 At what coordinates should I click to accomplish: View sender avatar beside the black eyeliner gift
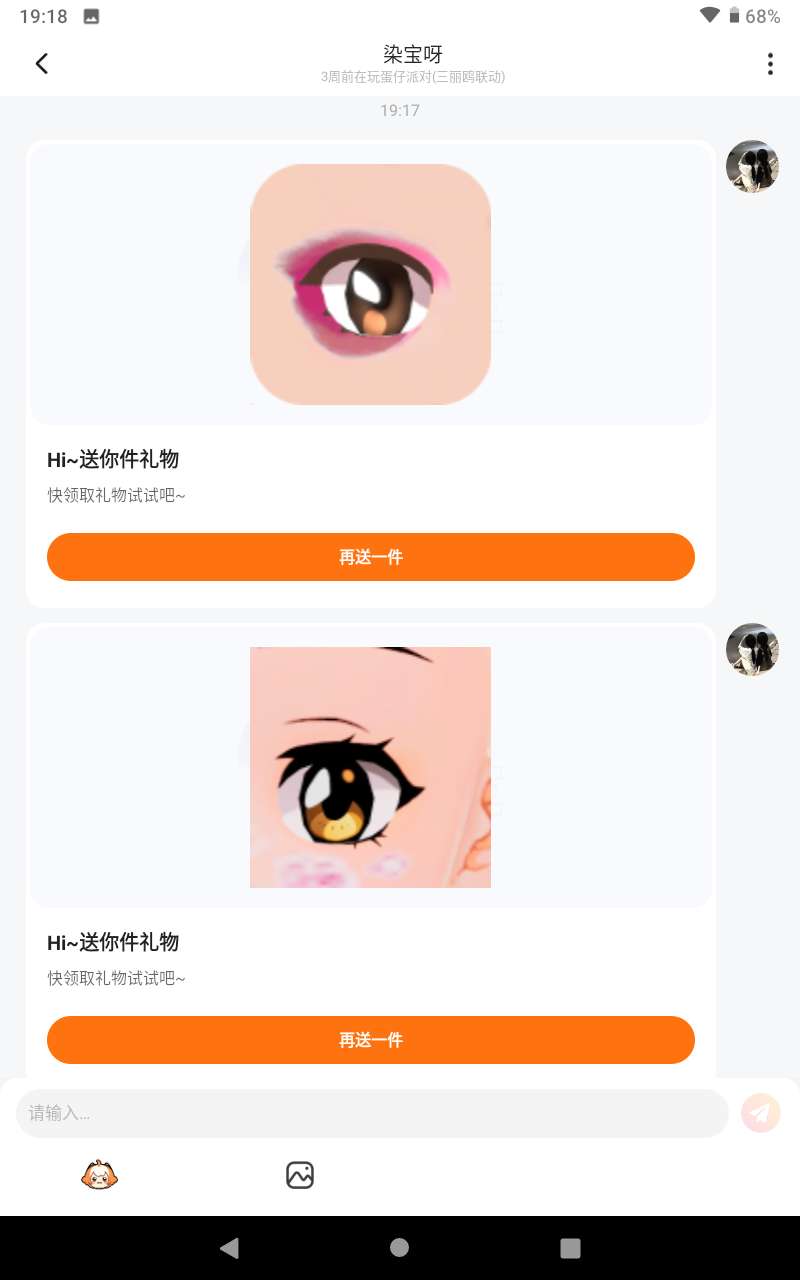752,649
